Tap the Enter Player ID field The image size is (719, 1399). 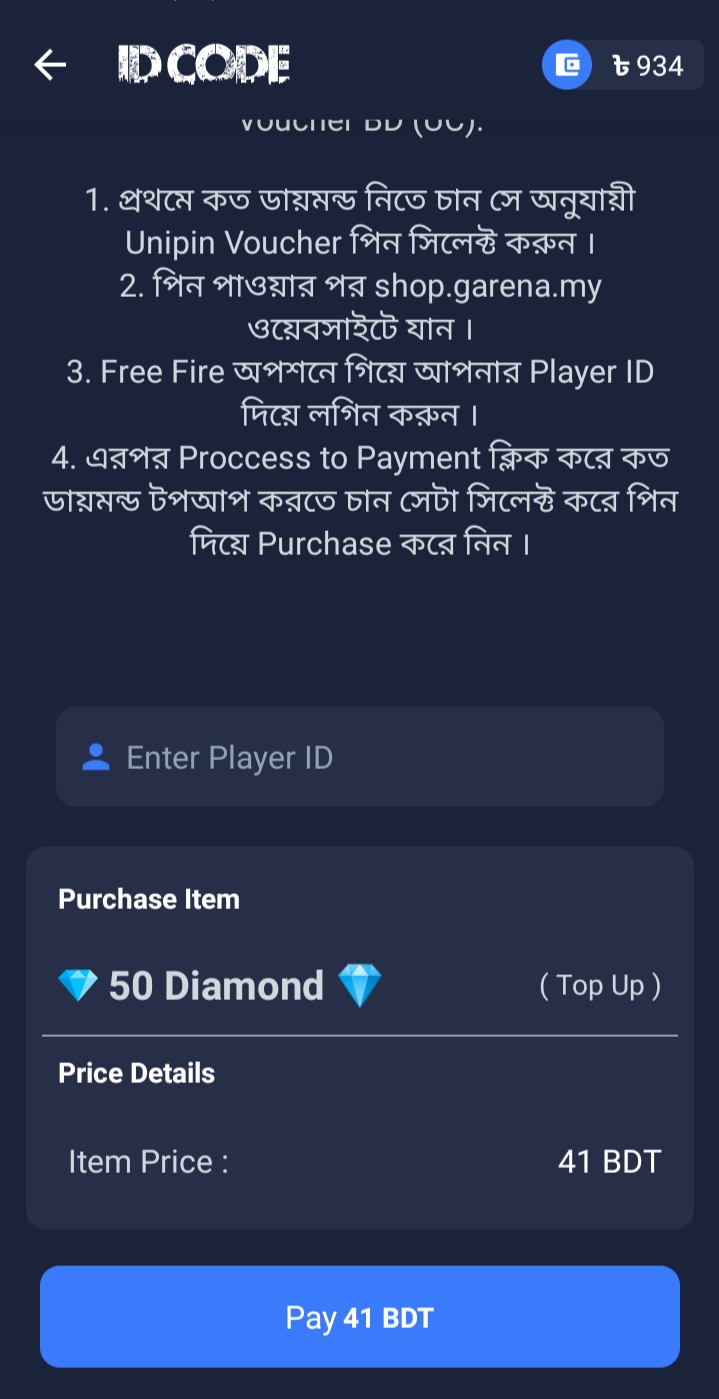[360, 757]
